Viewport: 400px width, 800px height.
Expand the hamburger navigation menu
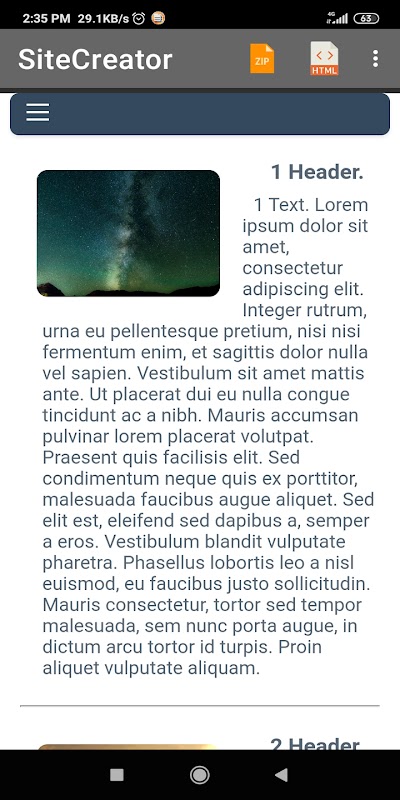coord(38,112)
